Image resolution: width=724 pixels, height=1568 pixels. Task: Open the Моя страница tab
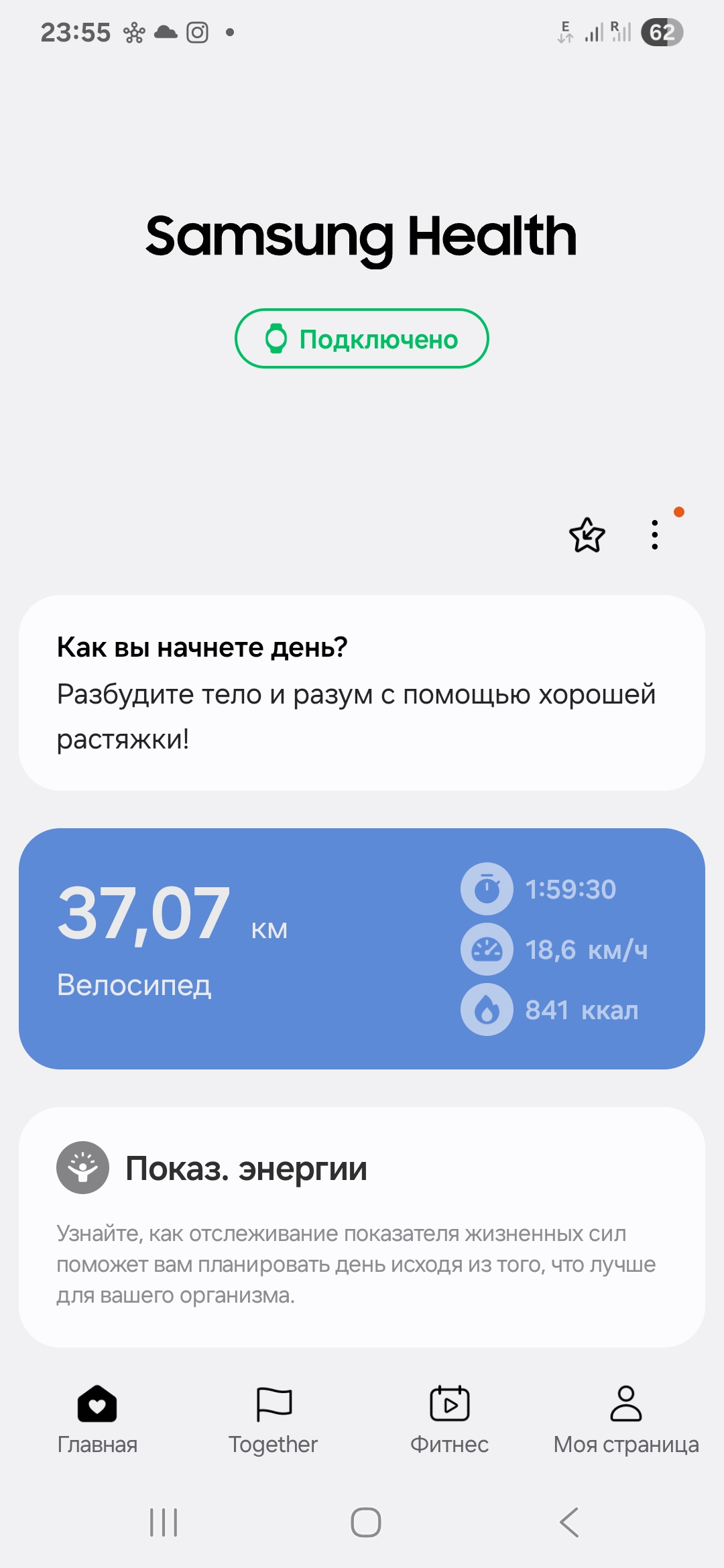tap(626, 1419)
